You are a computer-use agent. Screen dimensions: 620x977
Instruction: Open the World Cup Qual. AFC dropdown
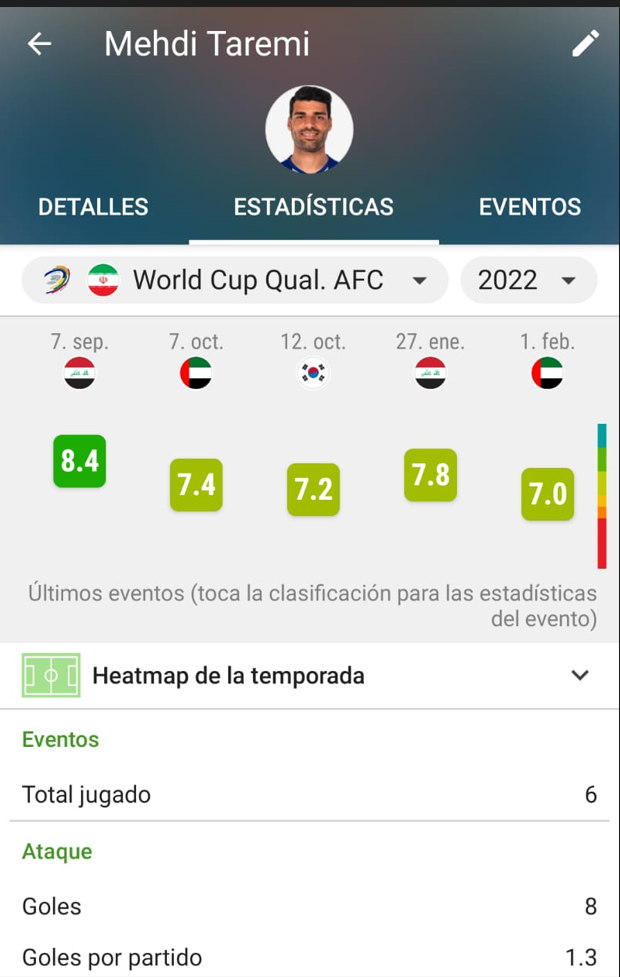235,280
